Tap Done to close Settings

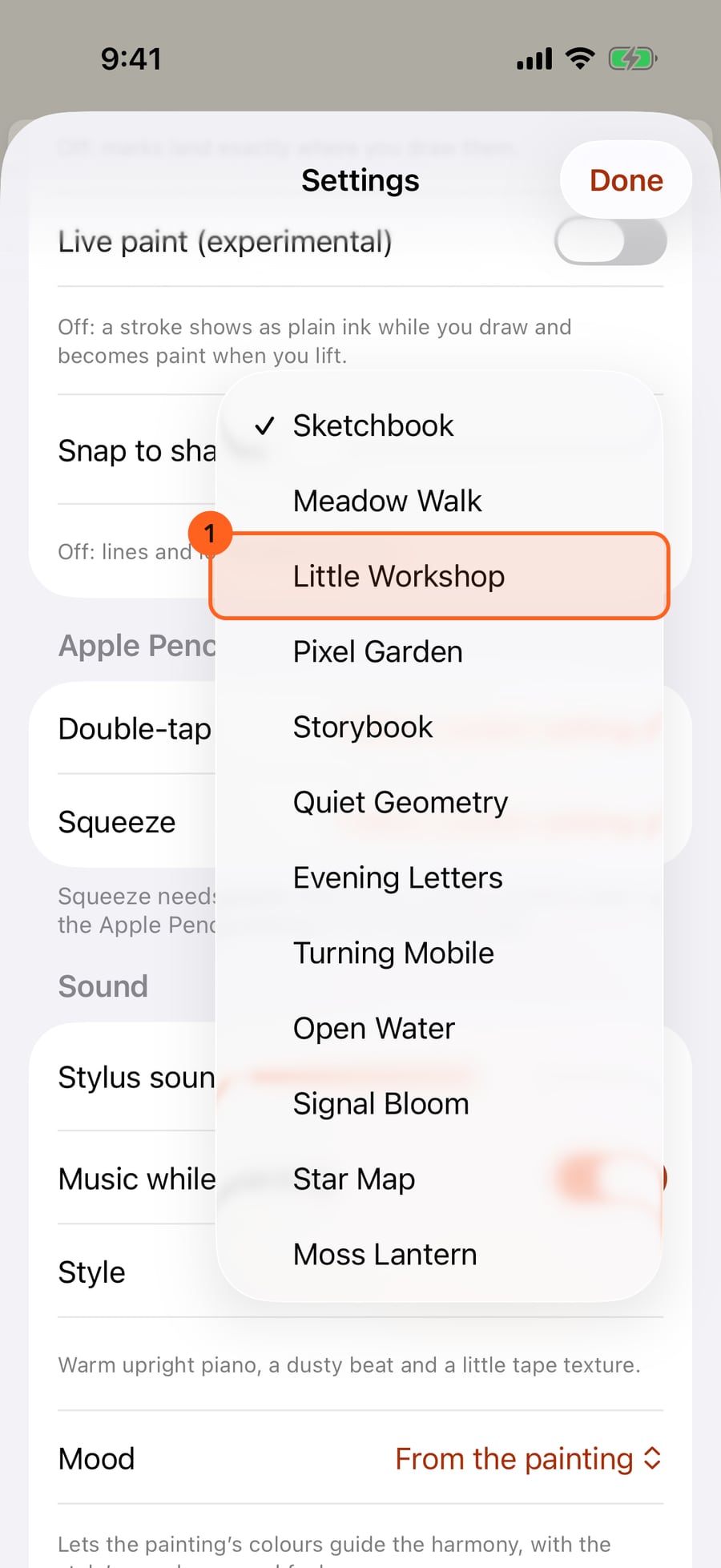tap(626, 180)
